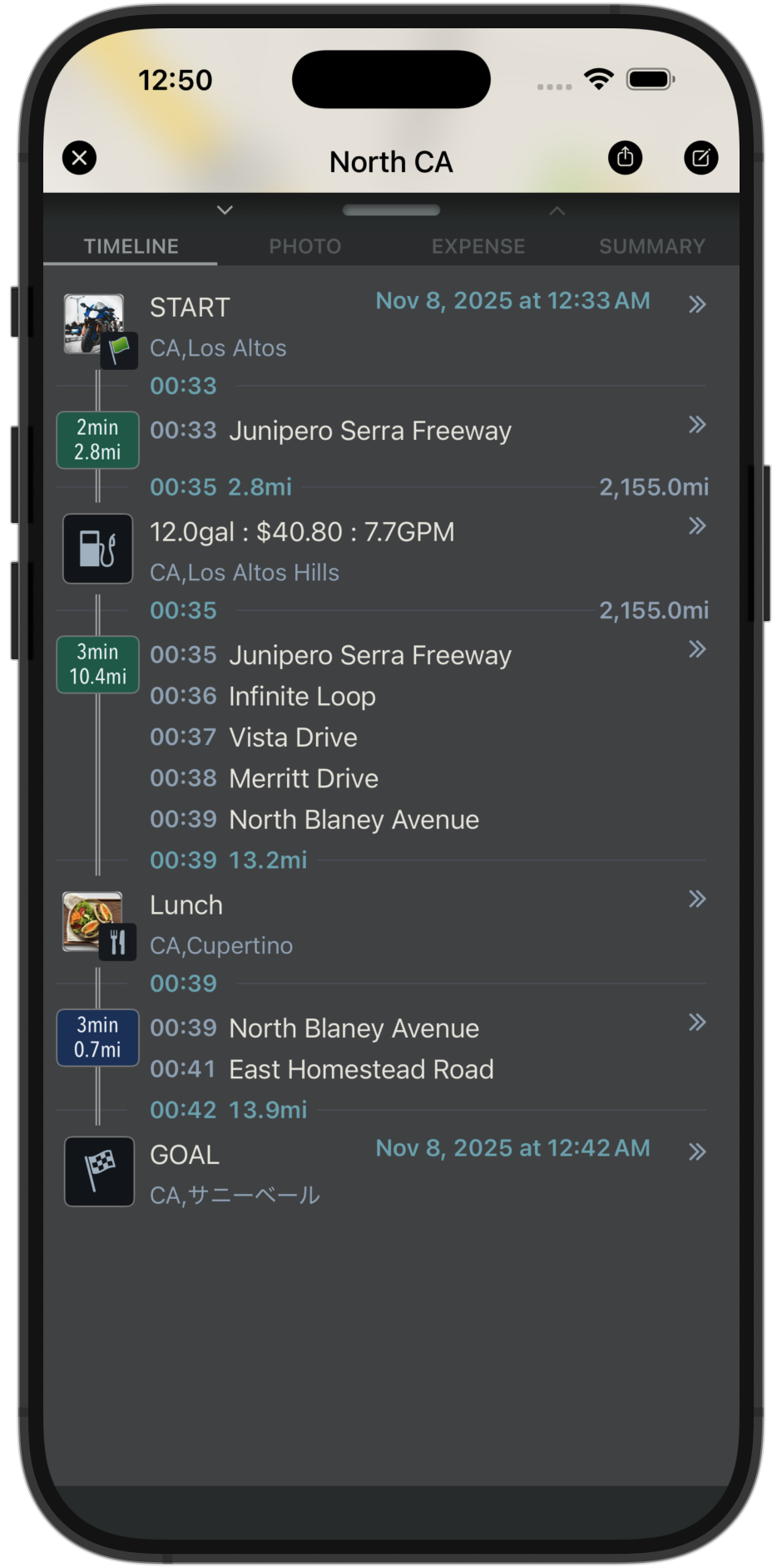This screenshot has height=1568, width=782.
Task: Open the Lunch entry in Cupertino
Action: coord(696,900)
